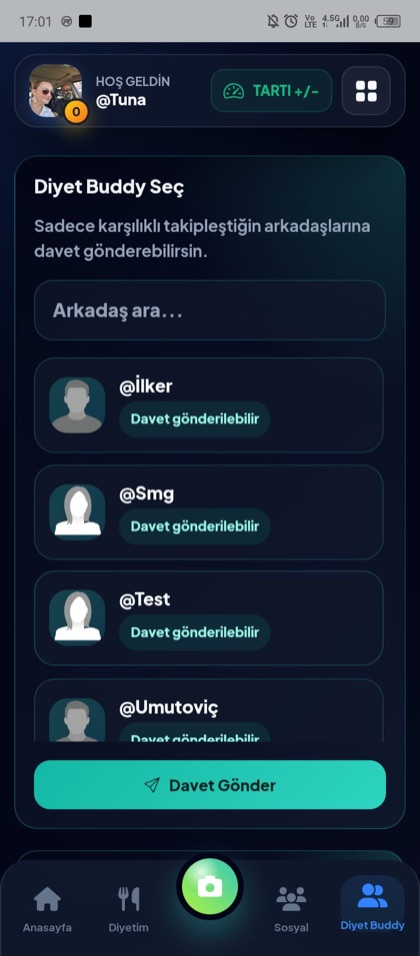Switch to the Sosyal tab
The height and width of the screenshot is (956, 420).
[291, 909]
